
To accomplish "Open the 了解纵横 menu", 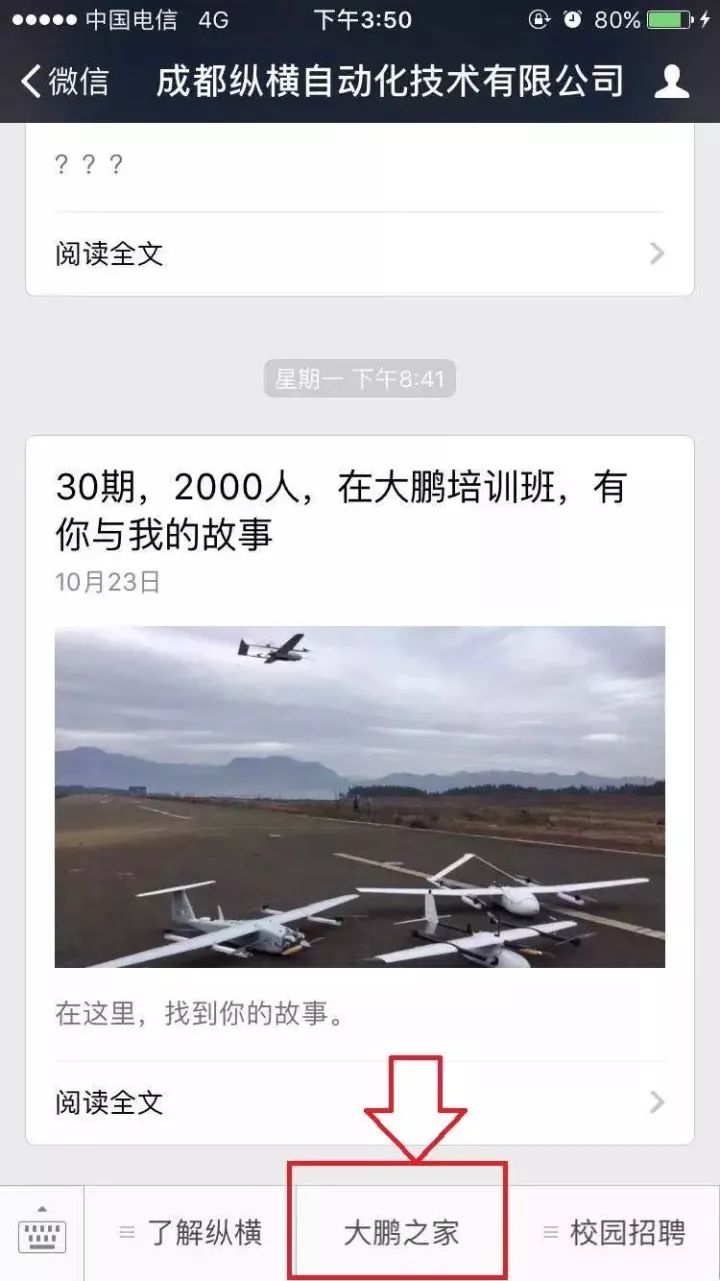I will 191,1233.
